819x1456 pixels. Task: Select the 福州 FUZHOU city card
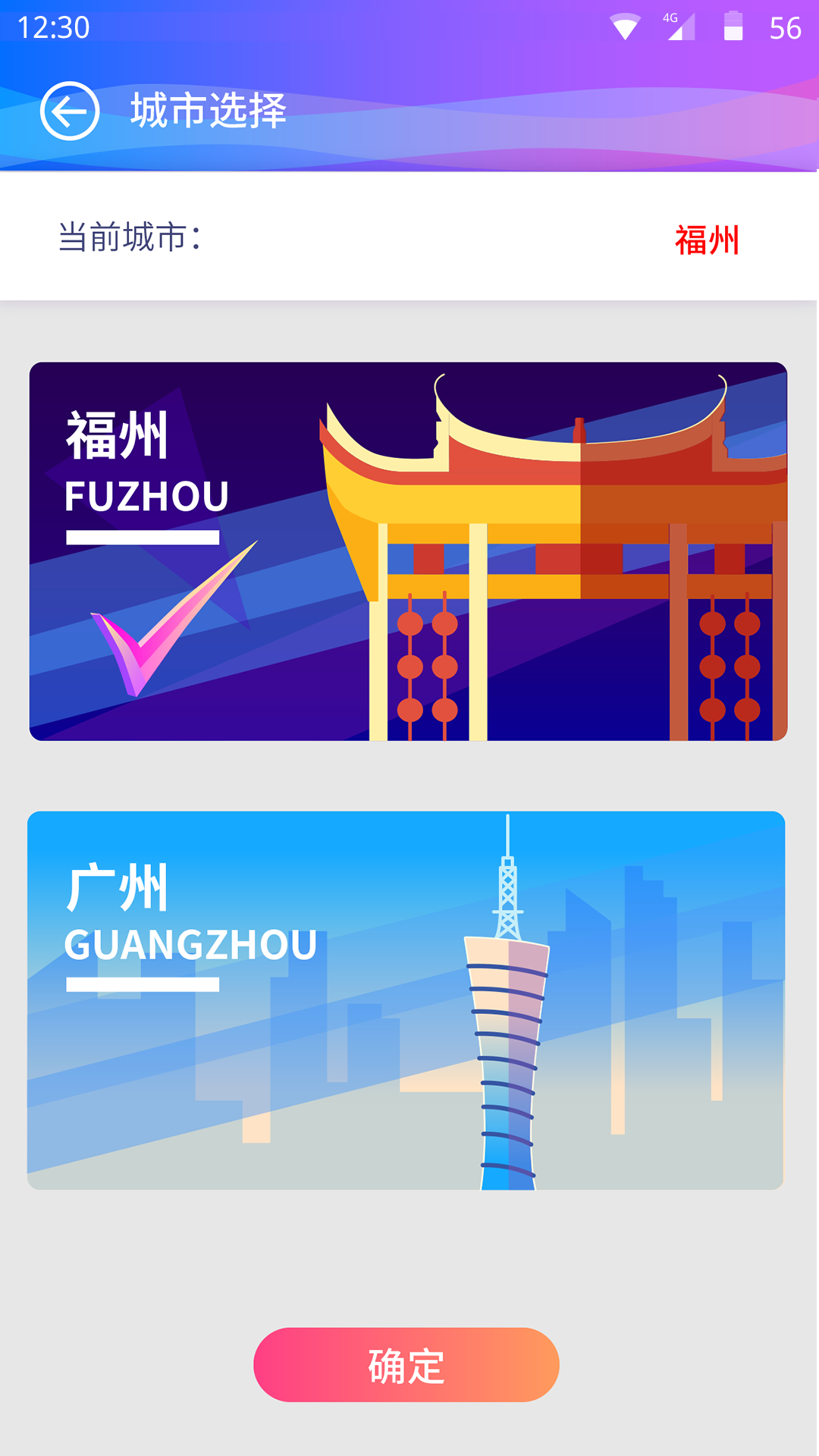[x=408, y=551]
